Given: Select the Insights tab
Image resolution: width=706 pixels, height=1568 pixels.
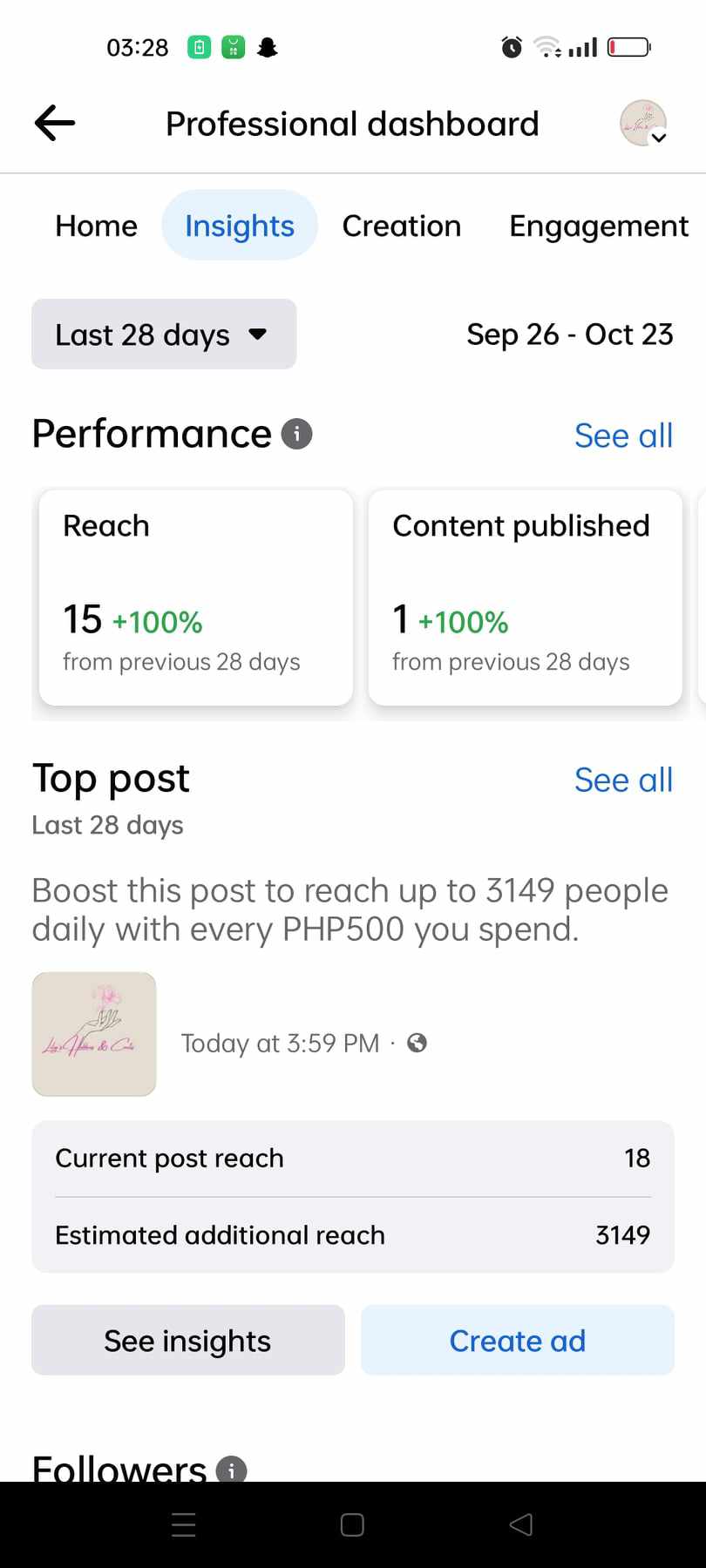Looking at the screenshot, I should coord(240,226).
